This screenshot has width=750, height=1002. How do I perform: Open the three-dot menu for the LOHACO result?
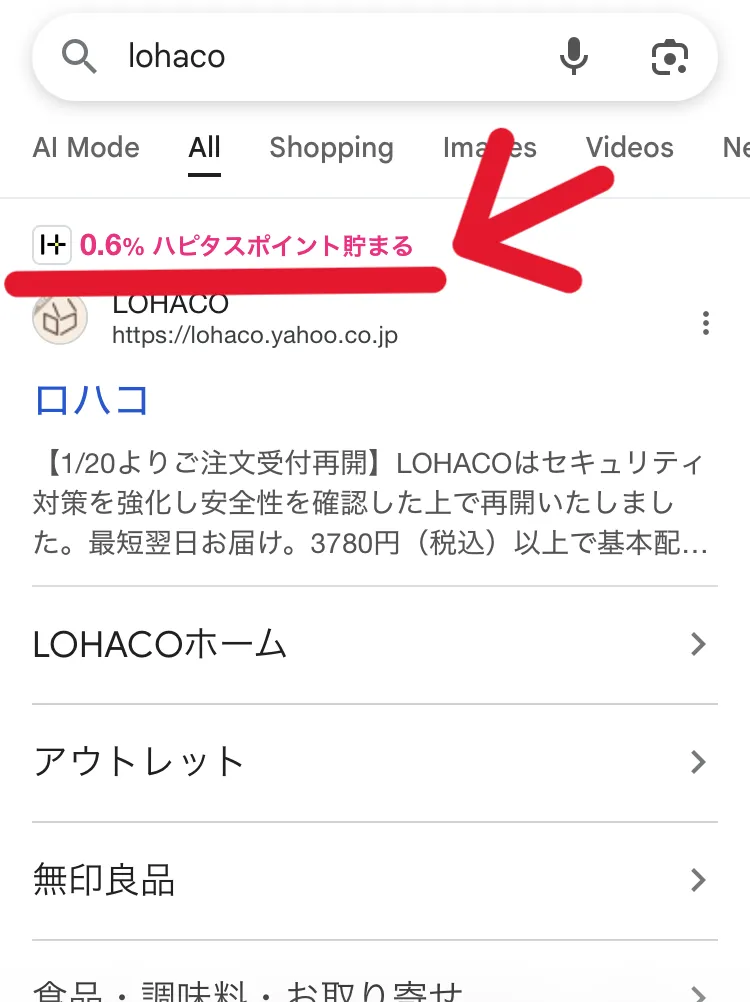point(706,323)
